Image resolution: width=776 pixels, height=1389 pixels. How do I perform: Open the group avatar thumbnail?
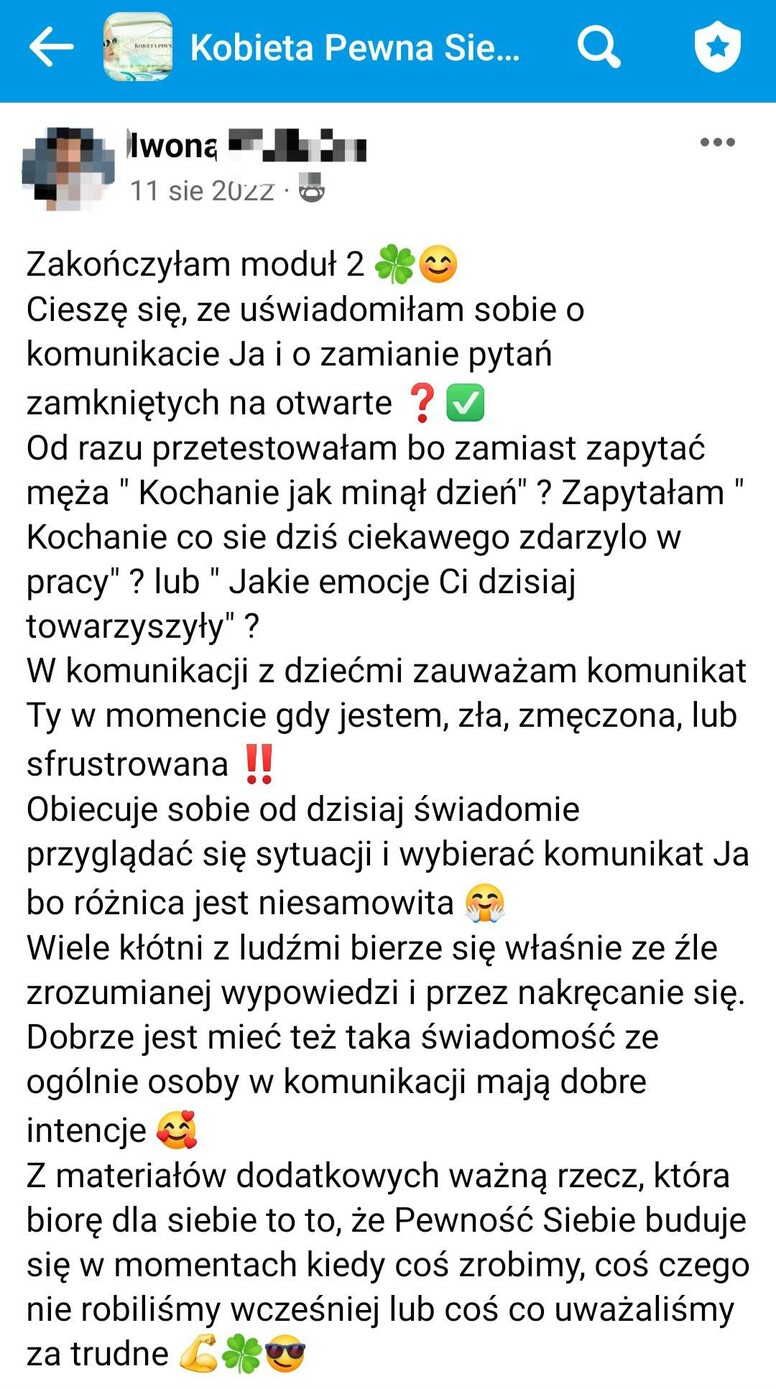[x=137, y=47]
